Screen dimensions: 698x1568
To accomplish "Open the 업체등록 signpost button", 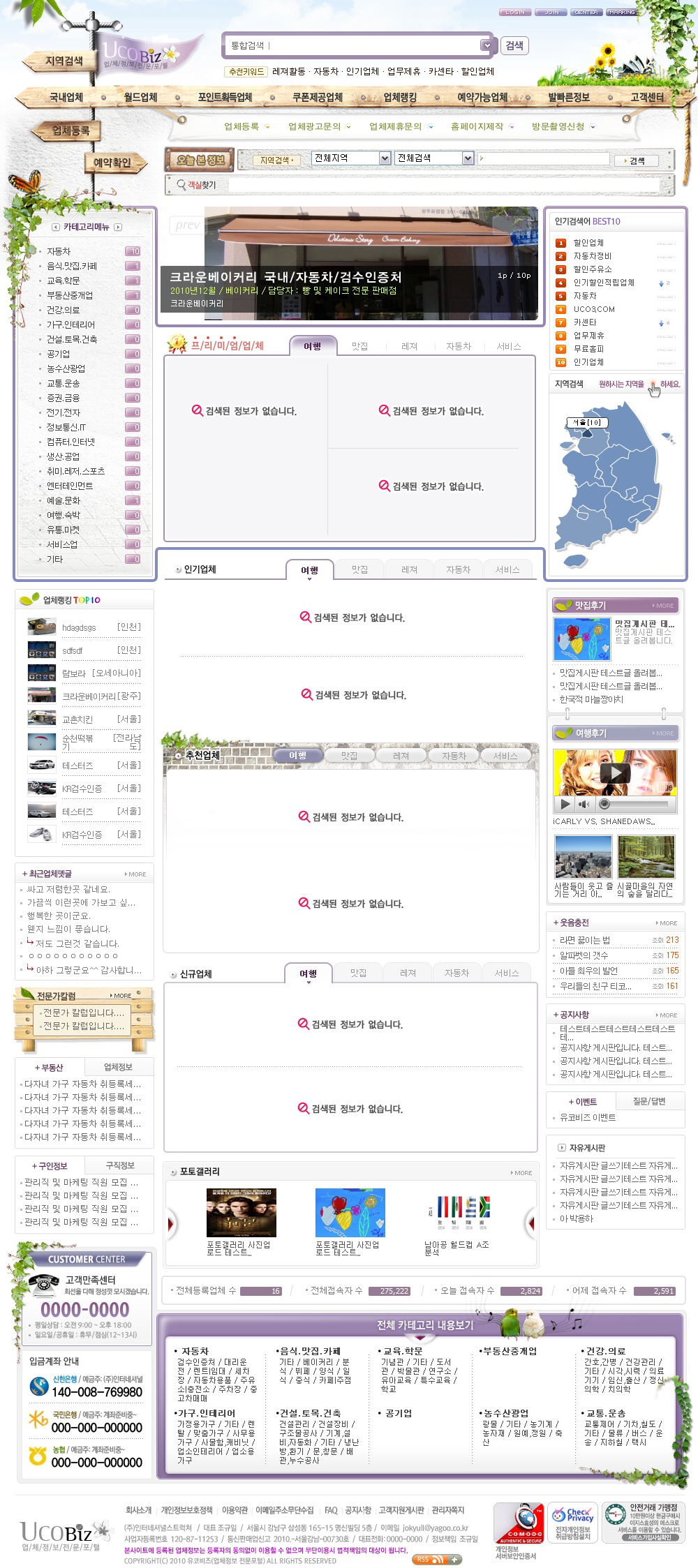I will point(70,130).
